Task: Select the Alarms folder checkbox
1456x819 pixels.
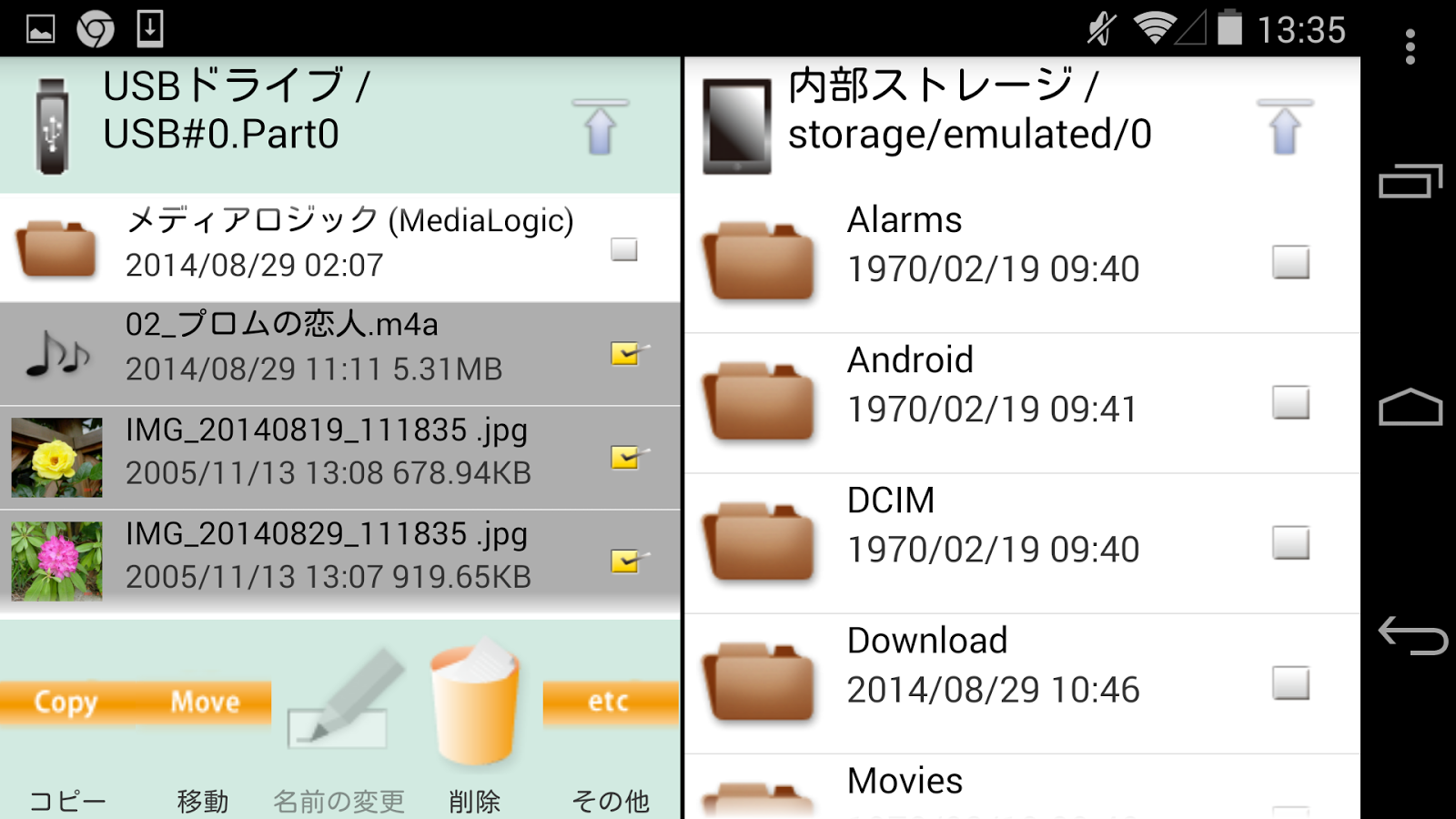Action: tap(1290, 262)
